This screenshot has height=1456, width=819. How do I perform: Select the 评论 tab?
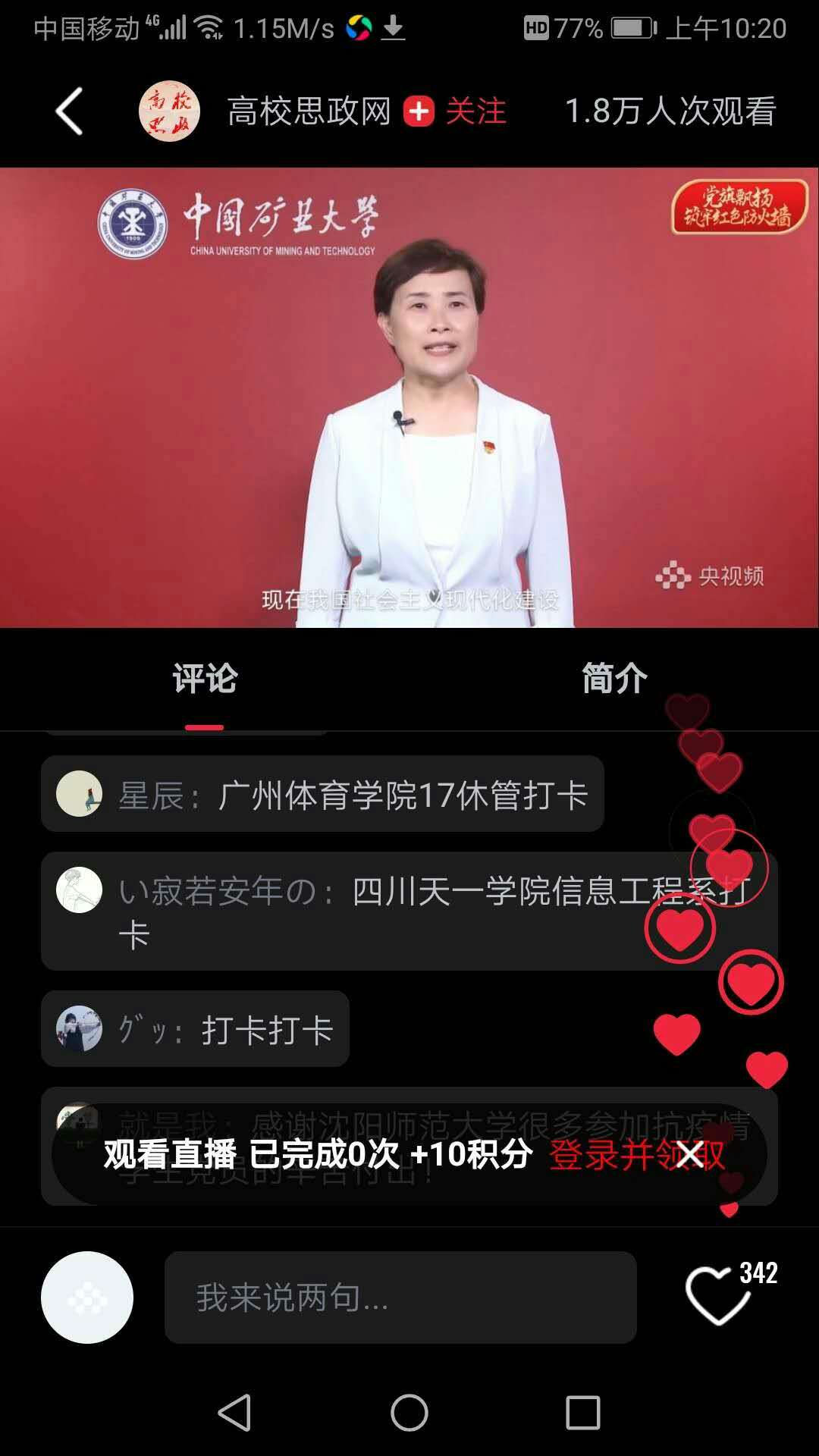tap(205, 678)
